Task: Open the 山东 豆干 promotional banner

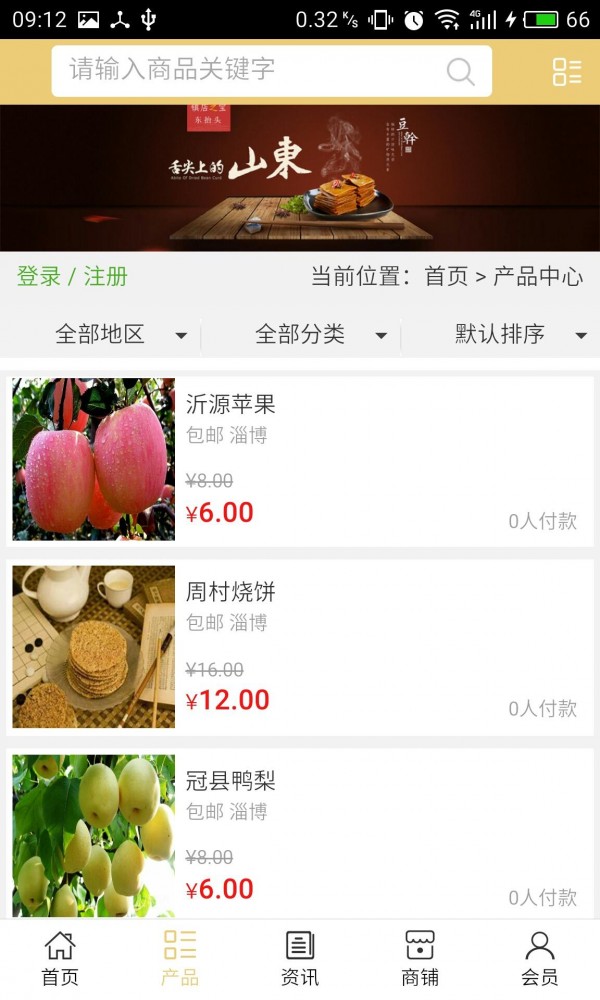Action: (x=300, y=178)
